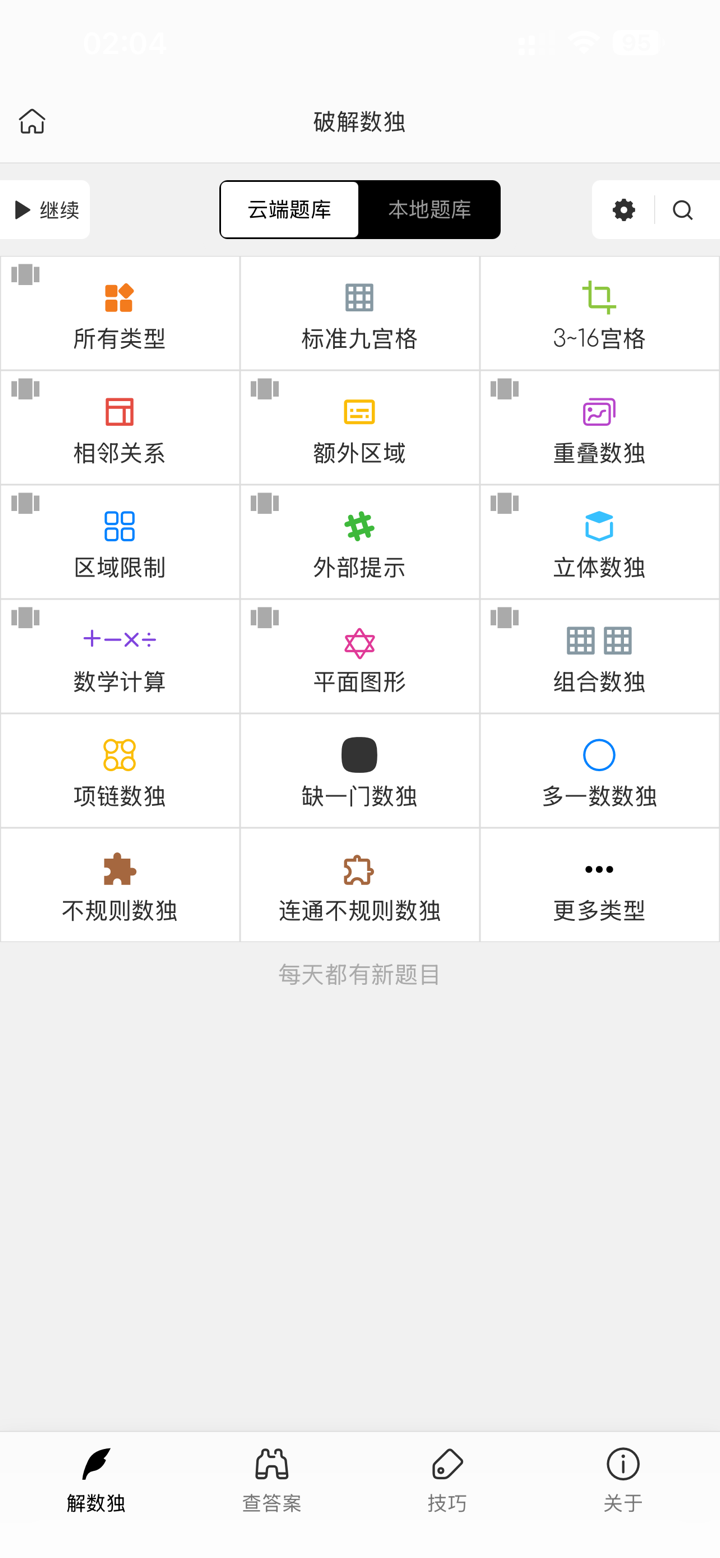This screenshot has width=720, height=1558.
Task: Switch to 本地题库 source
Action: pyautogui.click(x=430, y=210)
